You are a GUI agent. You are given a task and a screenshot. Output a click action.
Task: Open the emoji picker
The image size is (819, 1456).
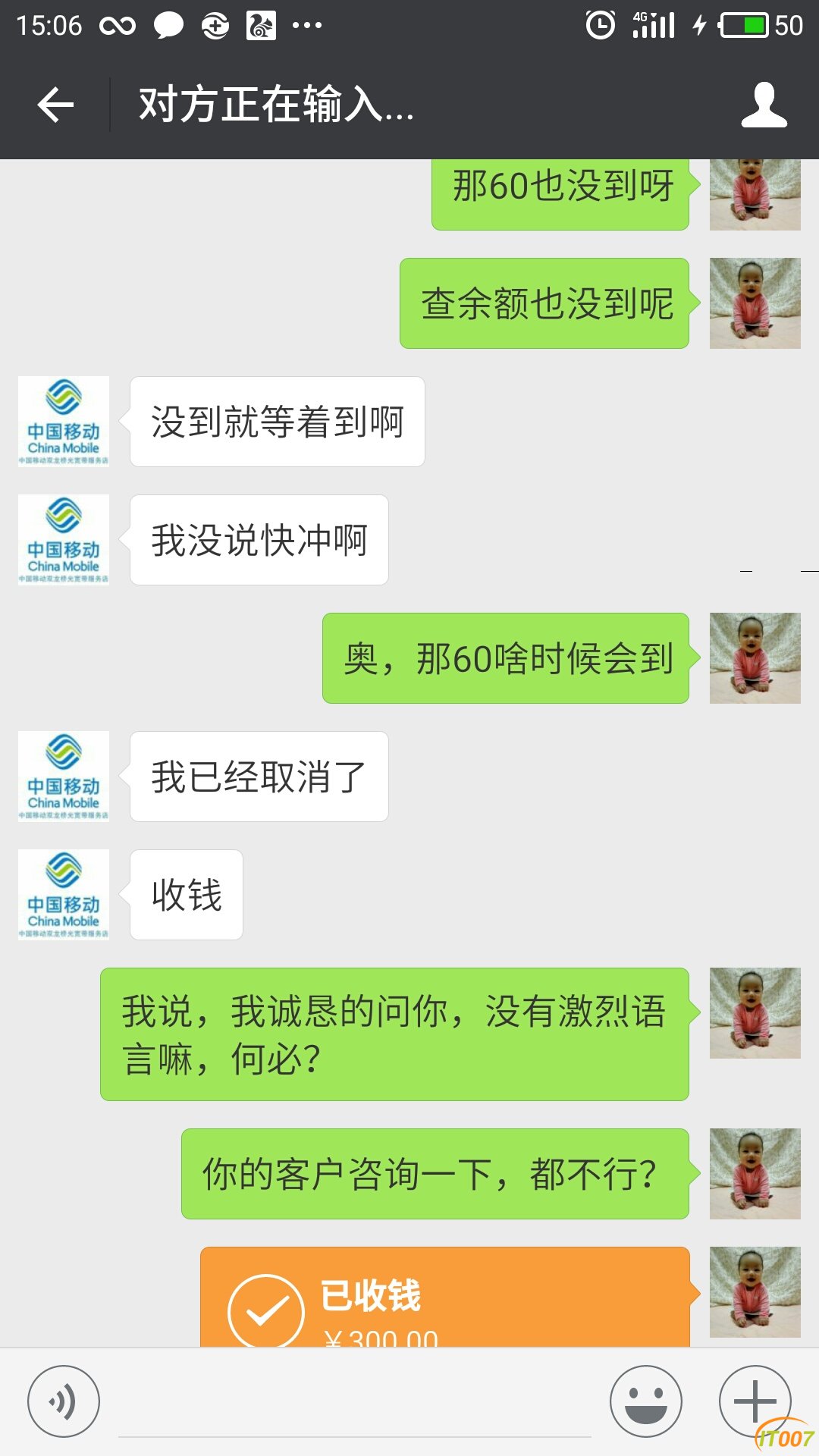point(646,1401)
